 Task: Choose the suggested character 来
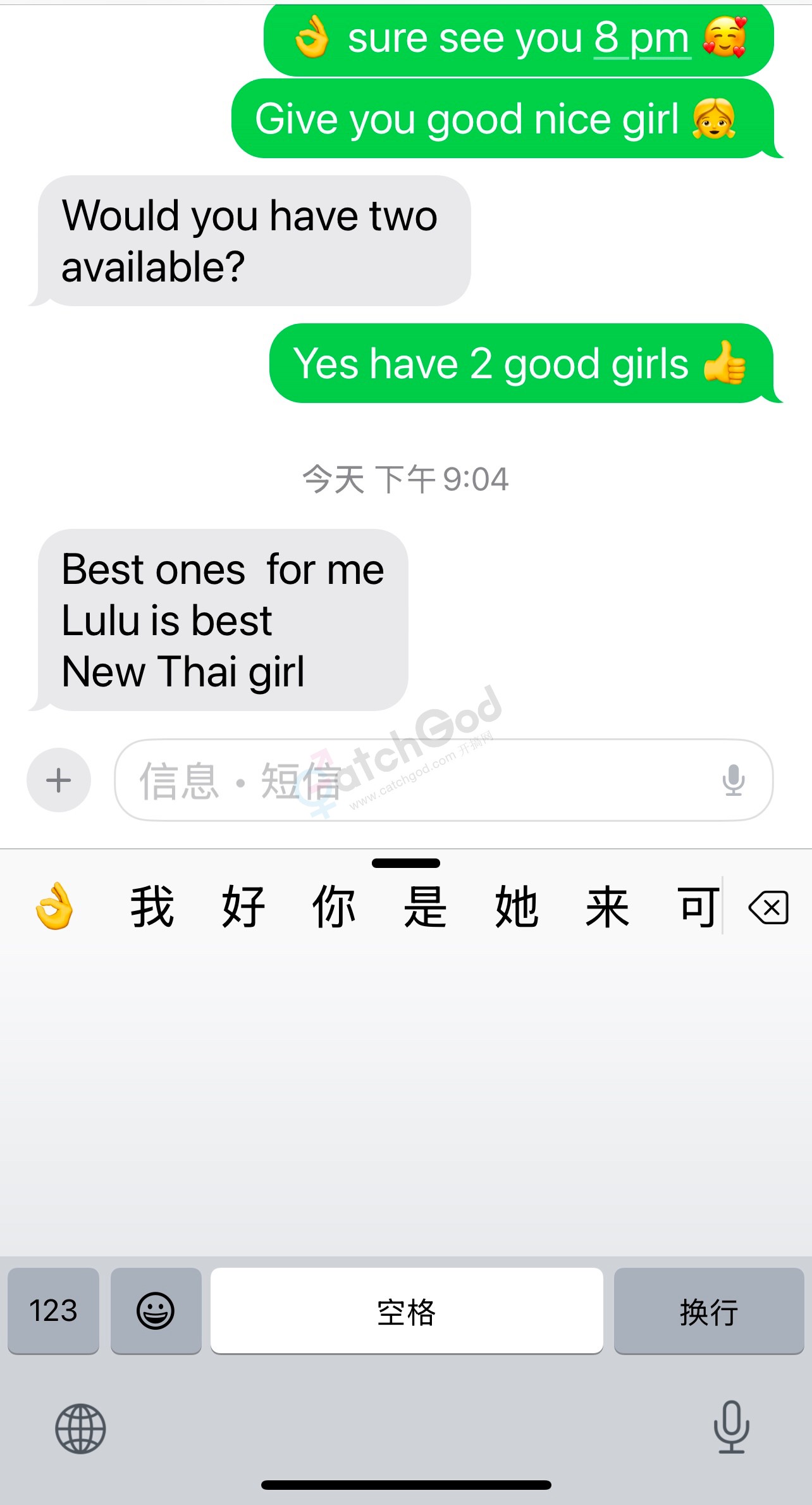click(607, 907)
